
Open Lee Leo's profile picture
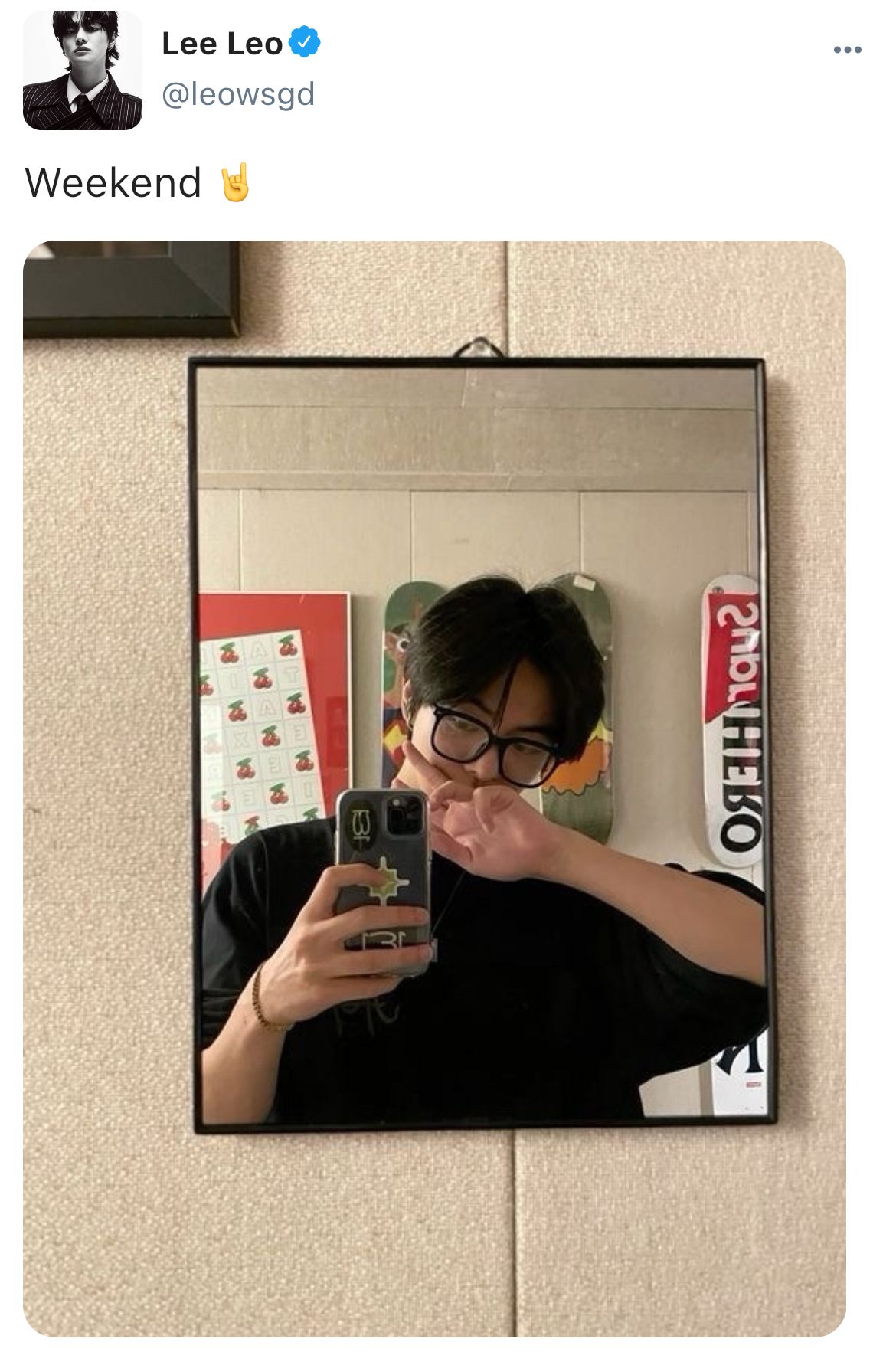(83, 70)
